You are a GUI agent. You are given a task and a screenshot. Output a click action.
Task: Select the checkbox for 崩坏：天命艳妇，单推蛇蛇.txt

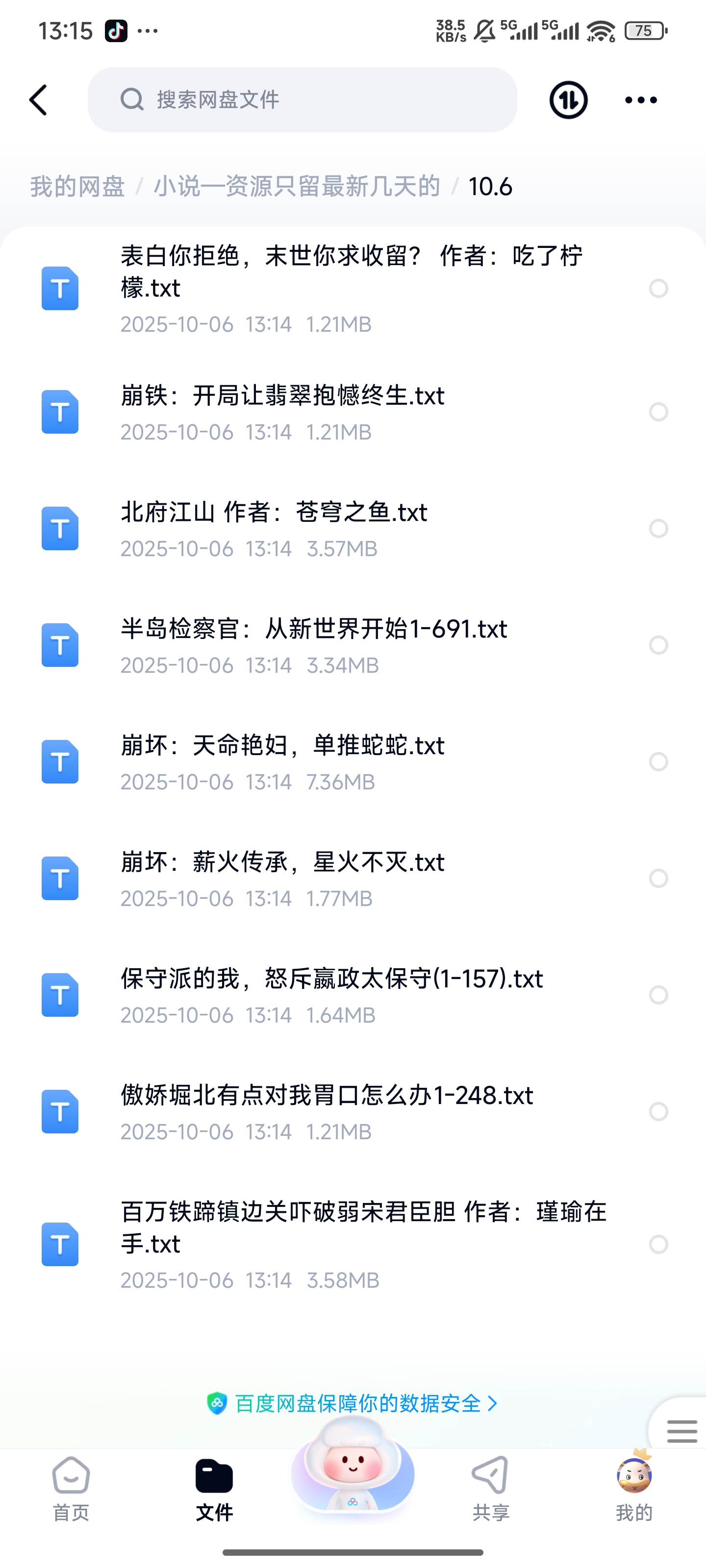(x=658, y=761)
